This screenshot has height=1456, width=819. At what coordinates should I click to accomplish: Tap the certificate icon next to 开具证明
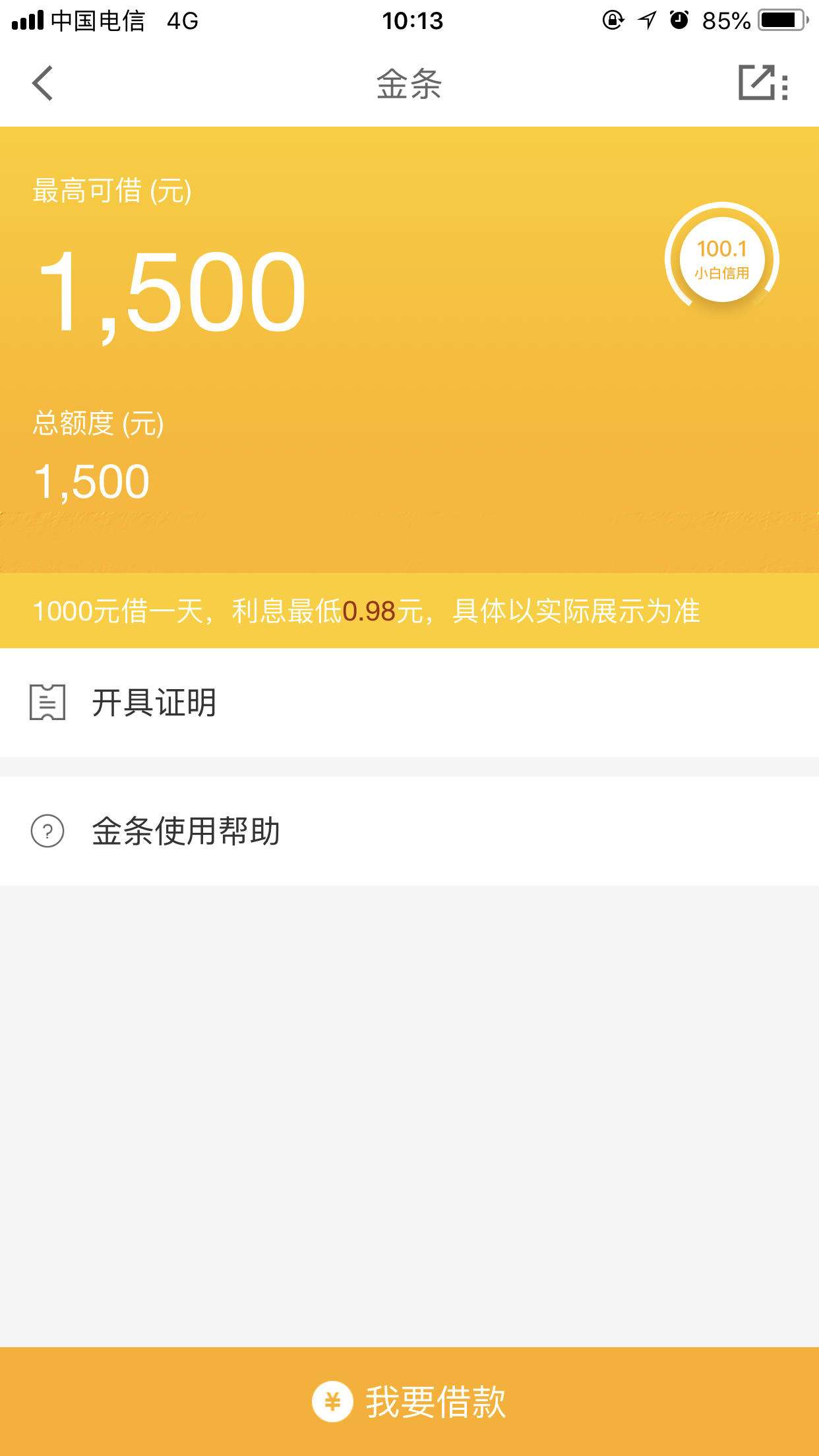pyautogui.click(x=47, y=704)
